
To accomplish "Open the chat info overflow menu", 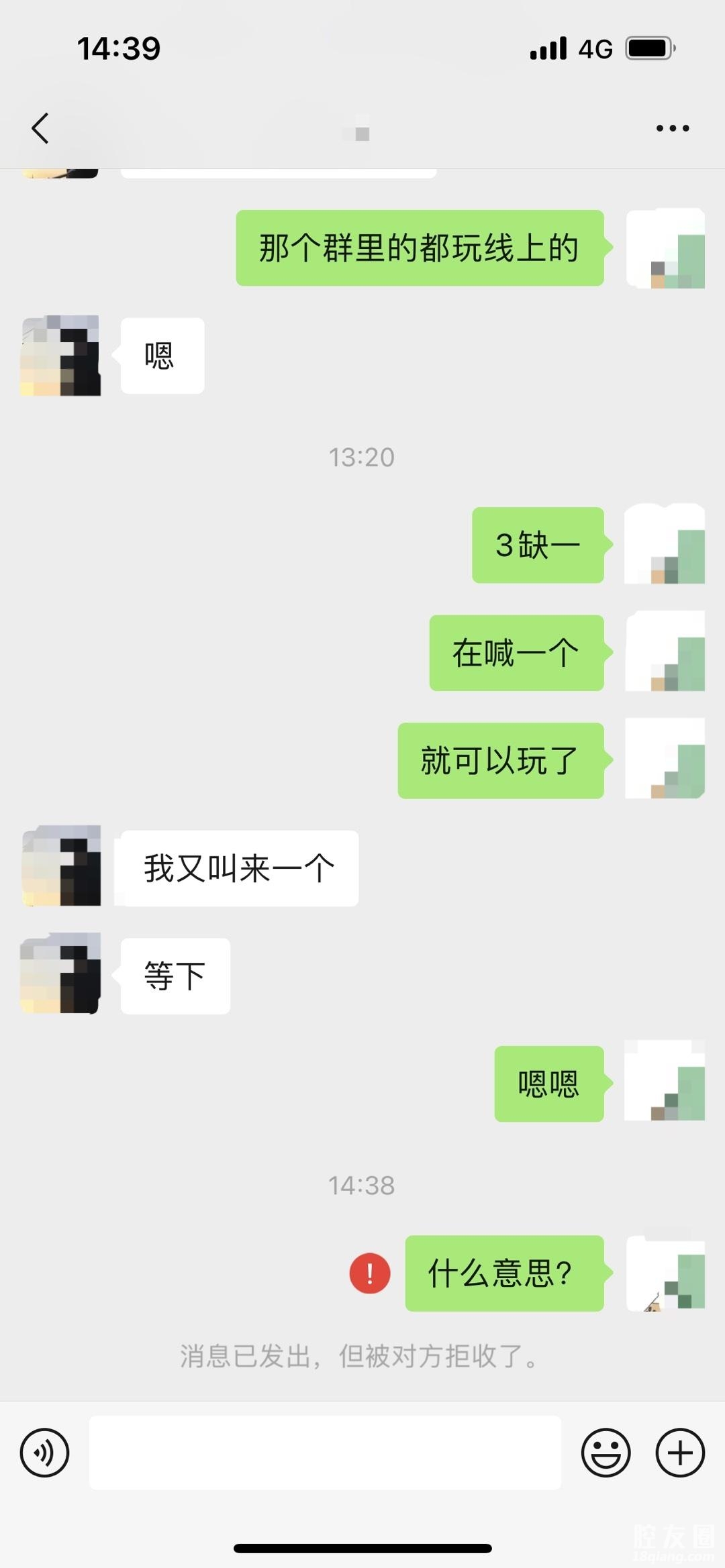I will point(672,128).
